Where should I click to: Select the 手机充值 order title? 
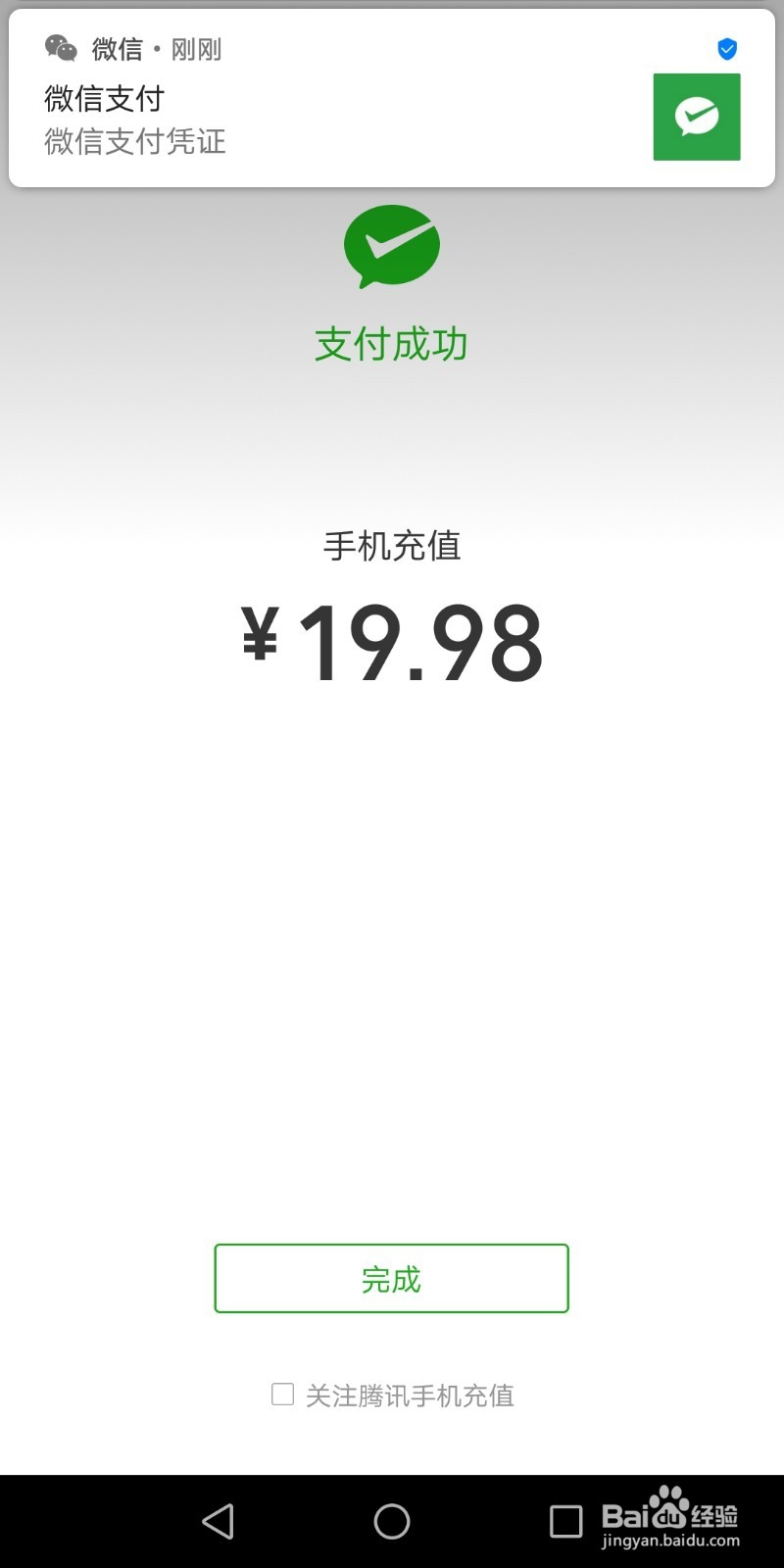click(392, 547)
